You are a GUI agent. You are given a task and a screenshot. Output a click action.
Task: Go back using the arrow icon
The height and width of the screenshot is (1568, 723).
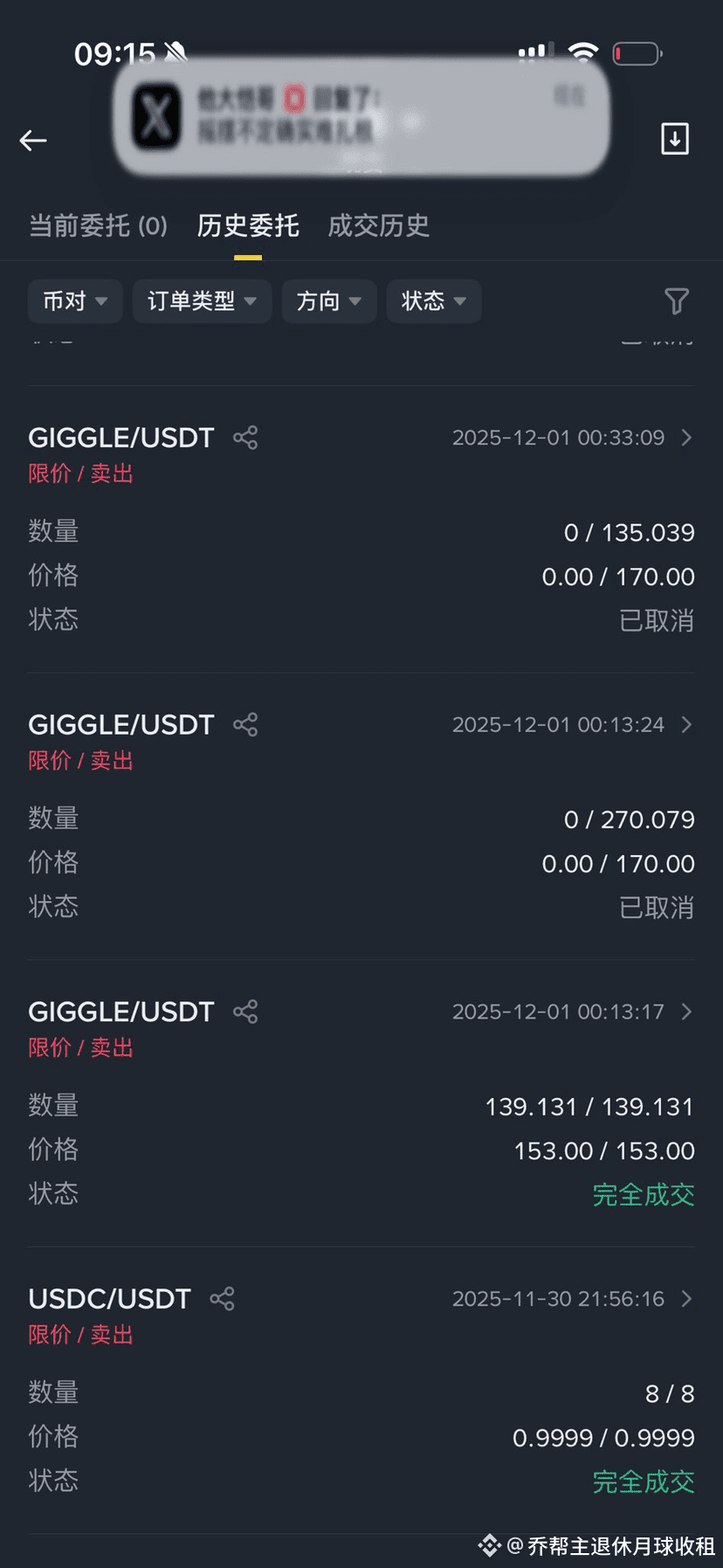coord(33,140)
